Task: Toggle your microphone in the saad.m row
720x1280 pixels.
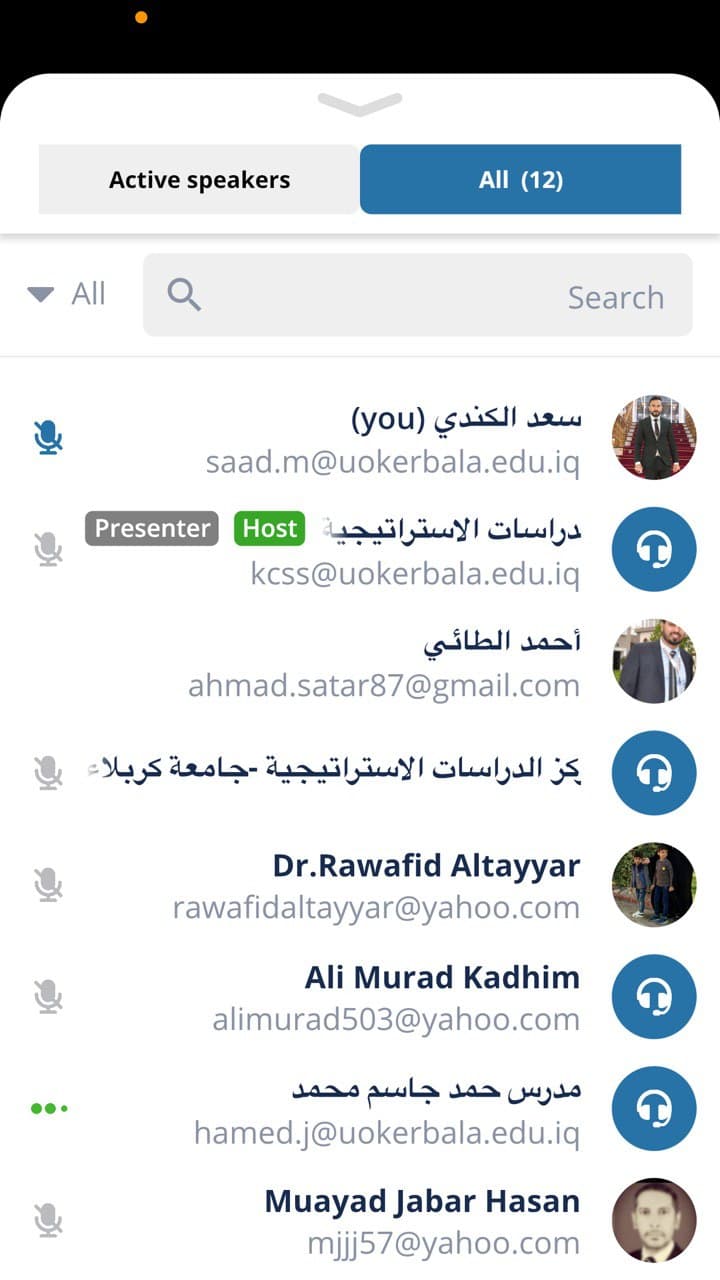Action: tap(47, 438)
